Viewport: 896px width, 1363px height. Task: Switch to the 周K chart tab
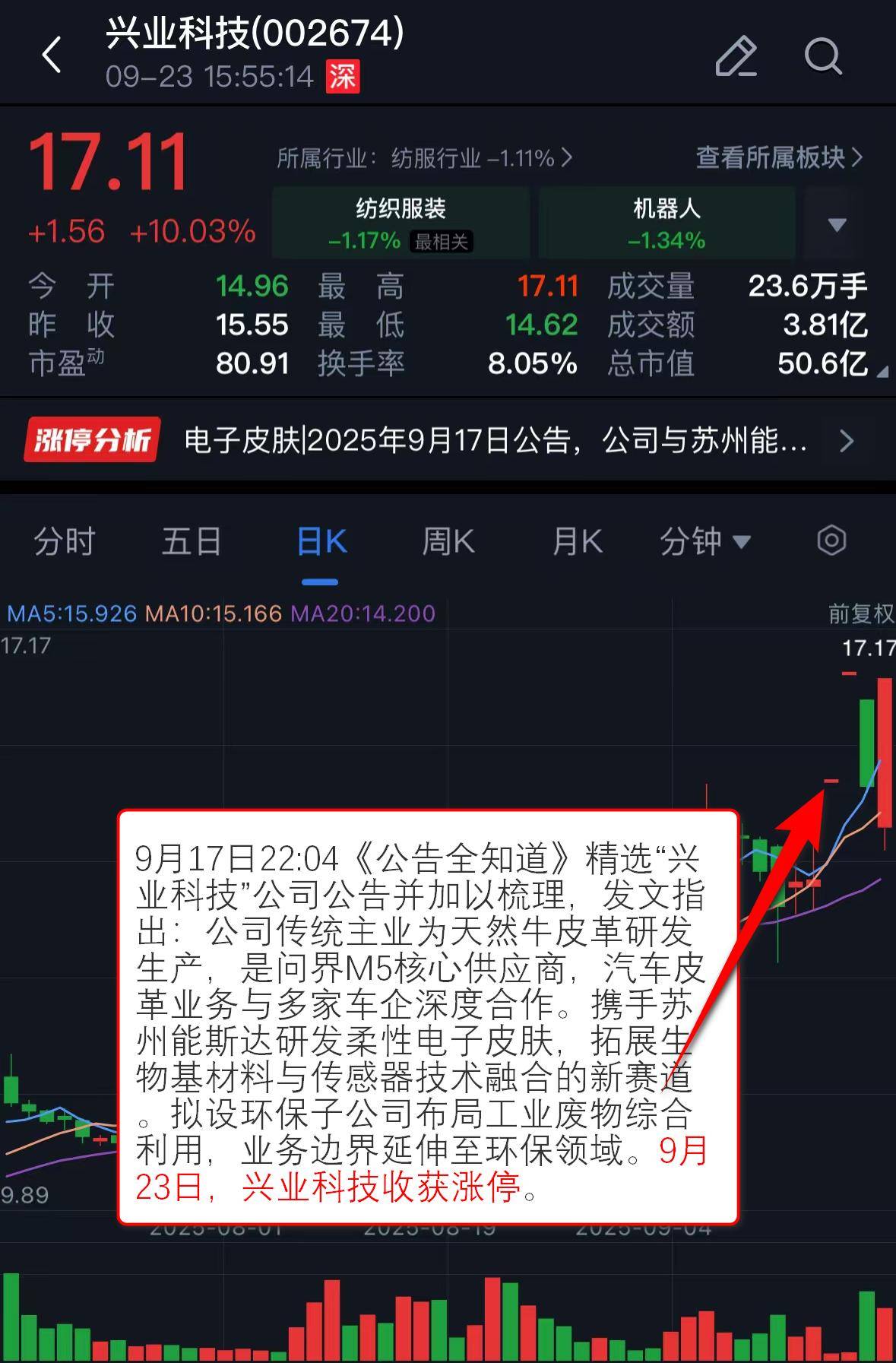(448, 542)
